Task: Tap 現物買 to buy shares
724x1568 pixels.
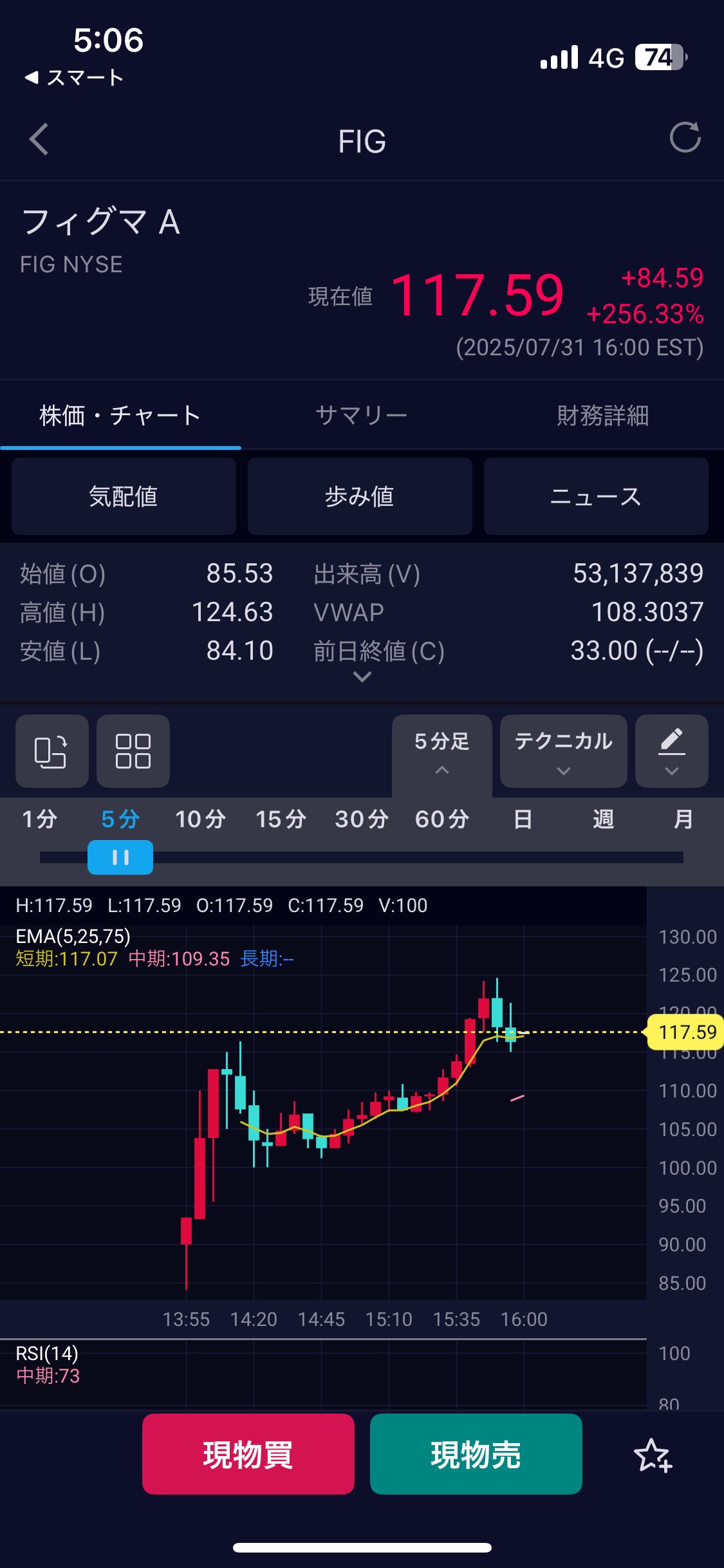Action: pos(248,1454)
